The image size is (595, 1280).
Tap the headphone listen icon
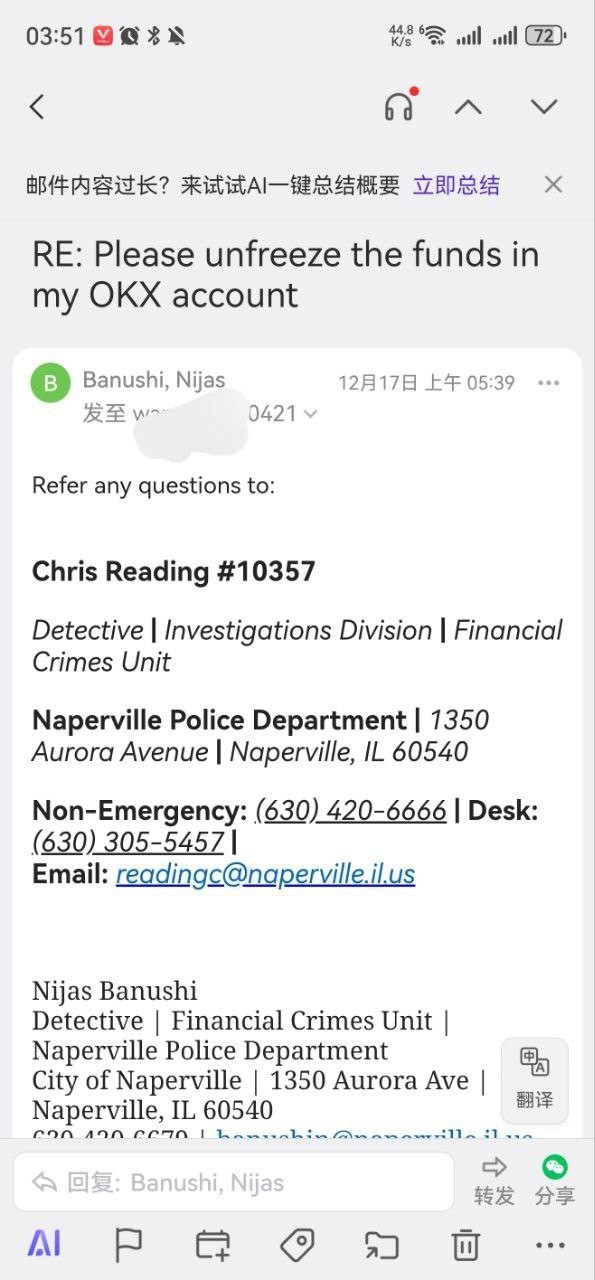coord(400,106)
